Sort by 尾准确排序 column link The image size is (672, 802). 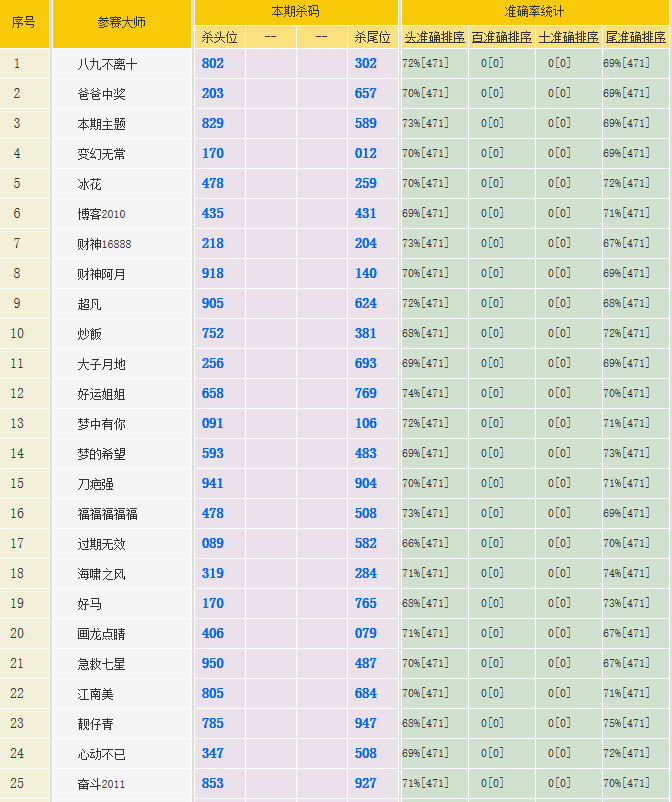[635, 37]
